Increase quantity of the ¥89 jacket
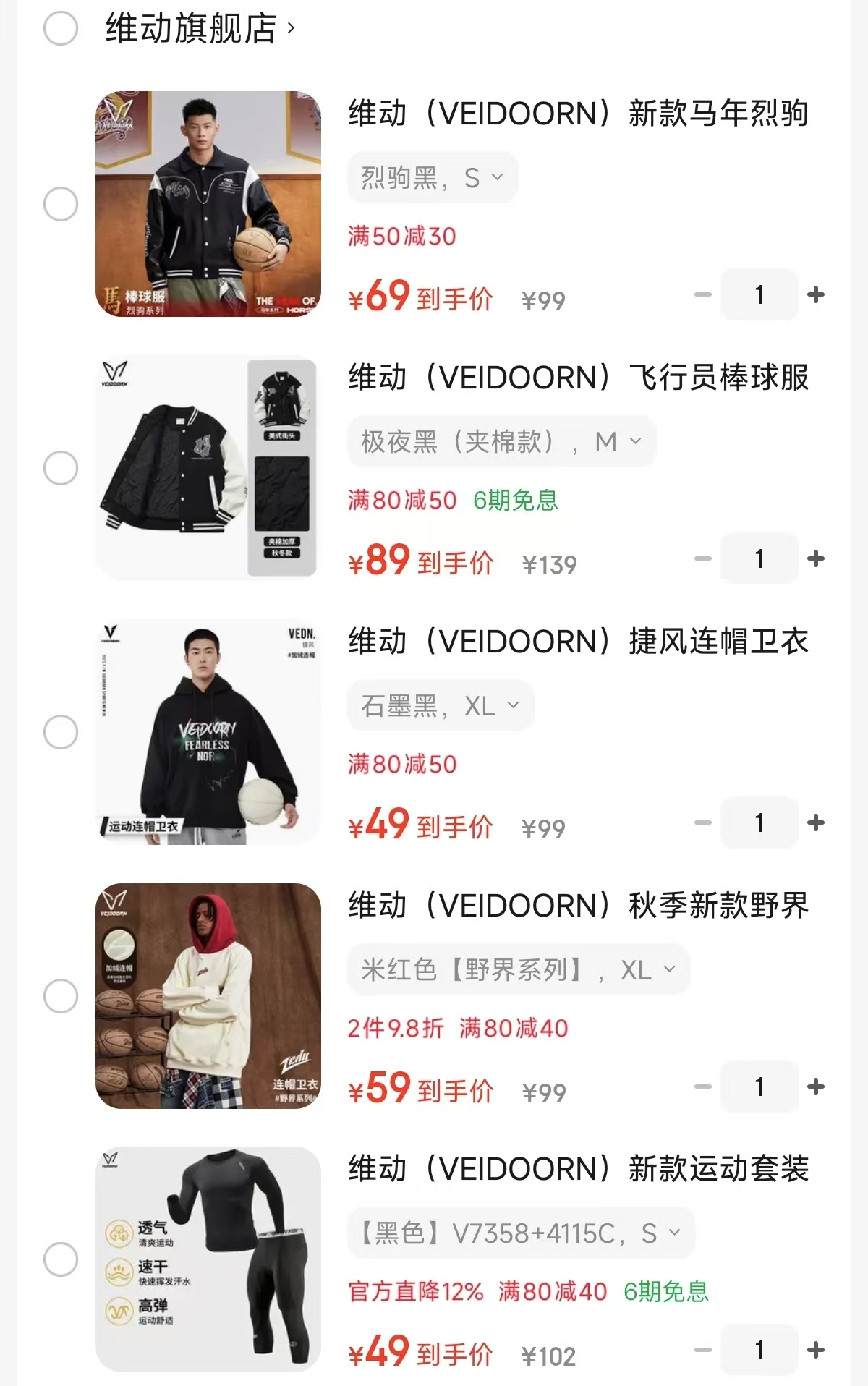The height and width of the screenshot is (1386, 868). [x=816, y=558]
